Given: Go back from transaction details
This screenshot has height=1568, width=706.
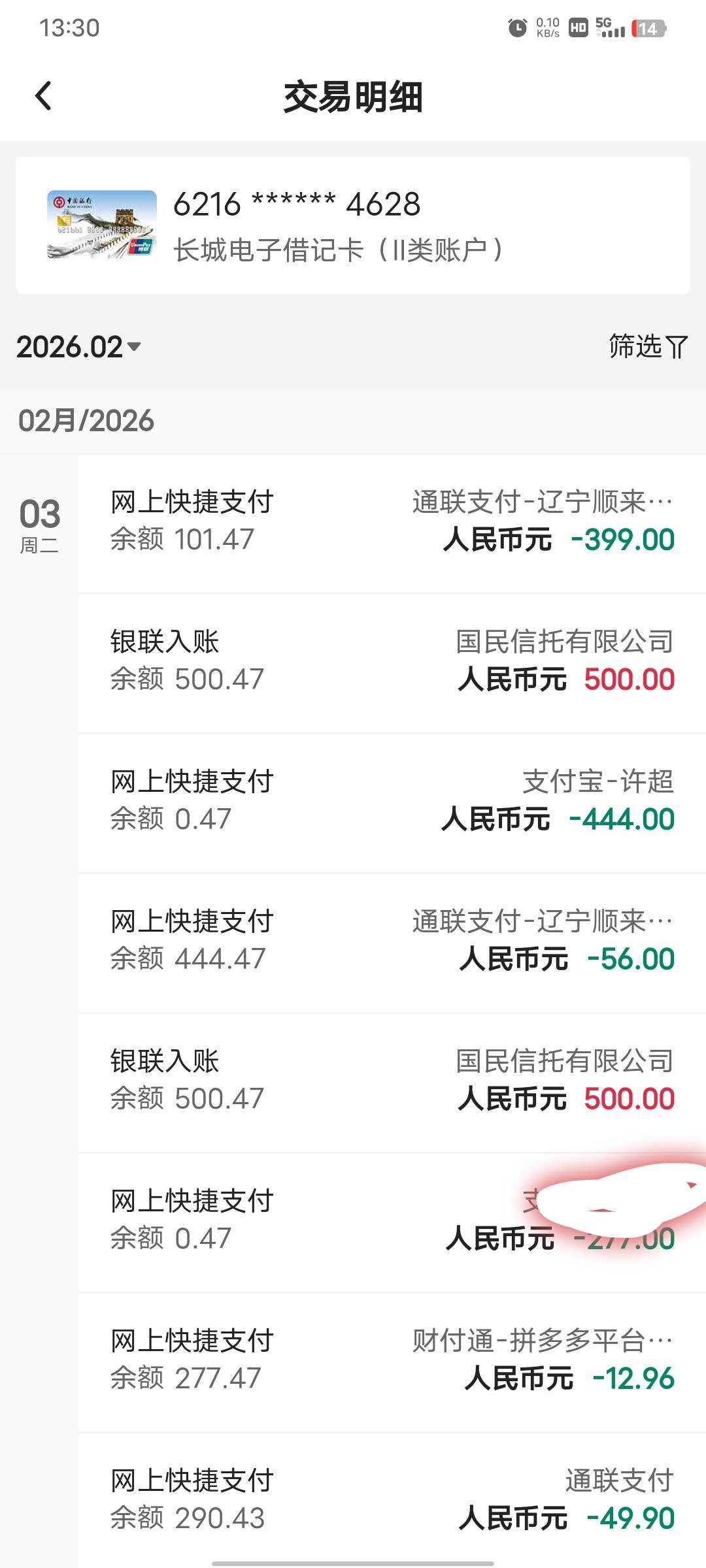Looking at the screenshot, I should tap(43, 97).
